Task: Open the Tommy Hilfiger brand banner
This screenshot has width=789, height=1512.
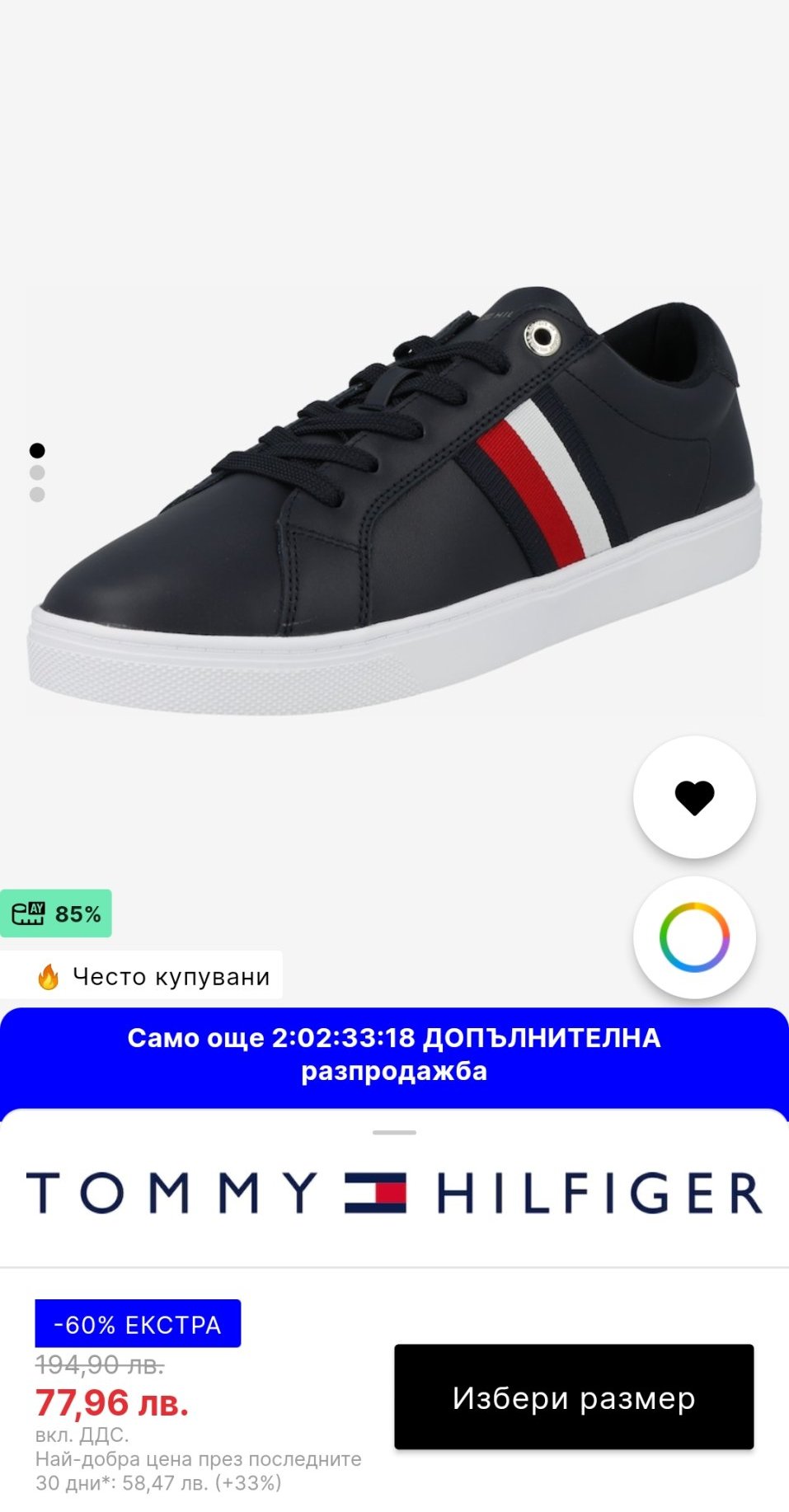Action: (394, 1193)
